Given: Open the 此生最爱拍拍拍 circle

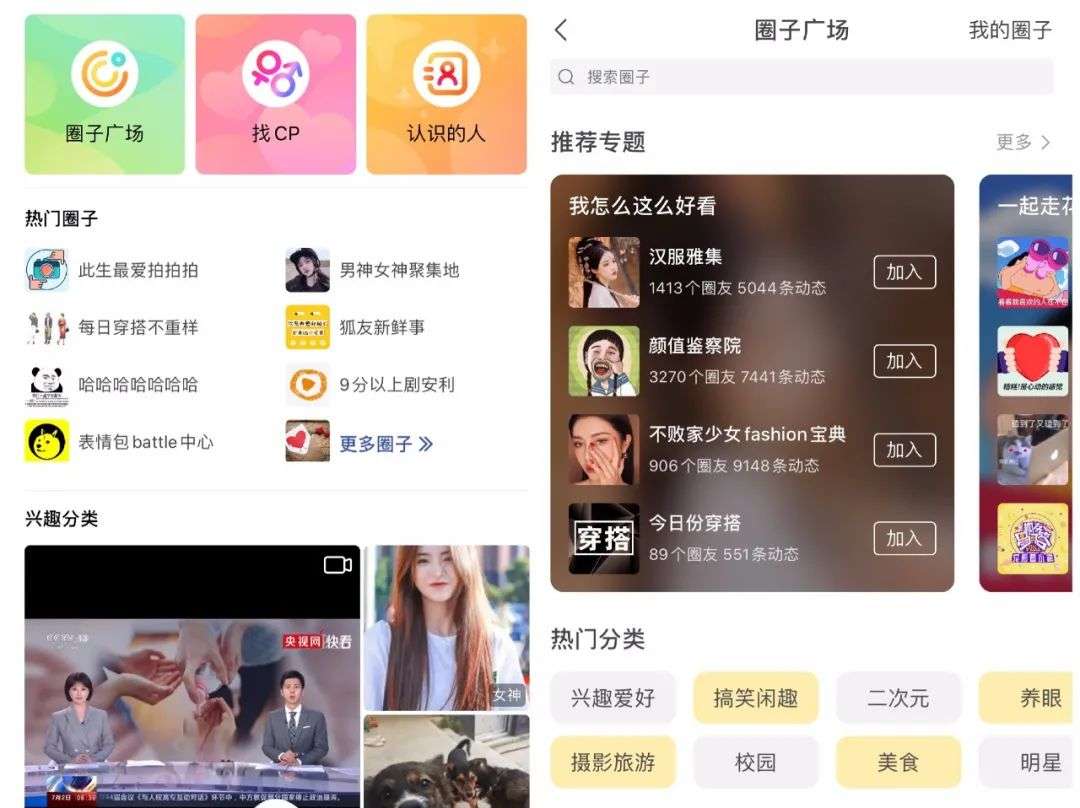Looking at the screenshot, I should [x=112, y=270].
